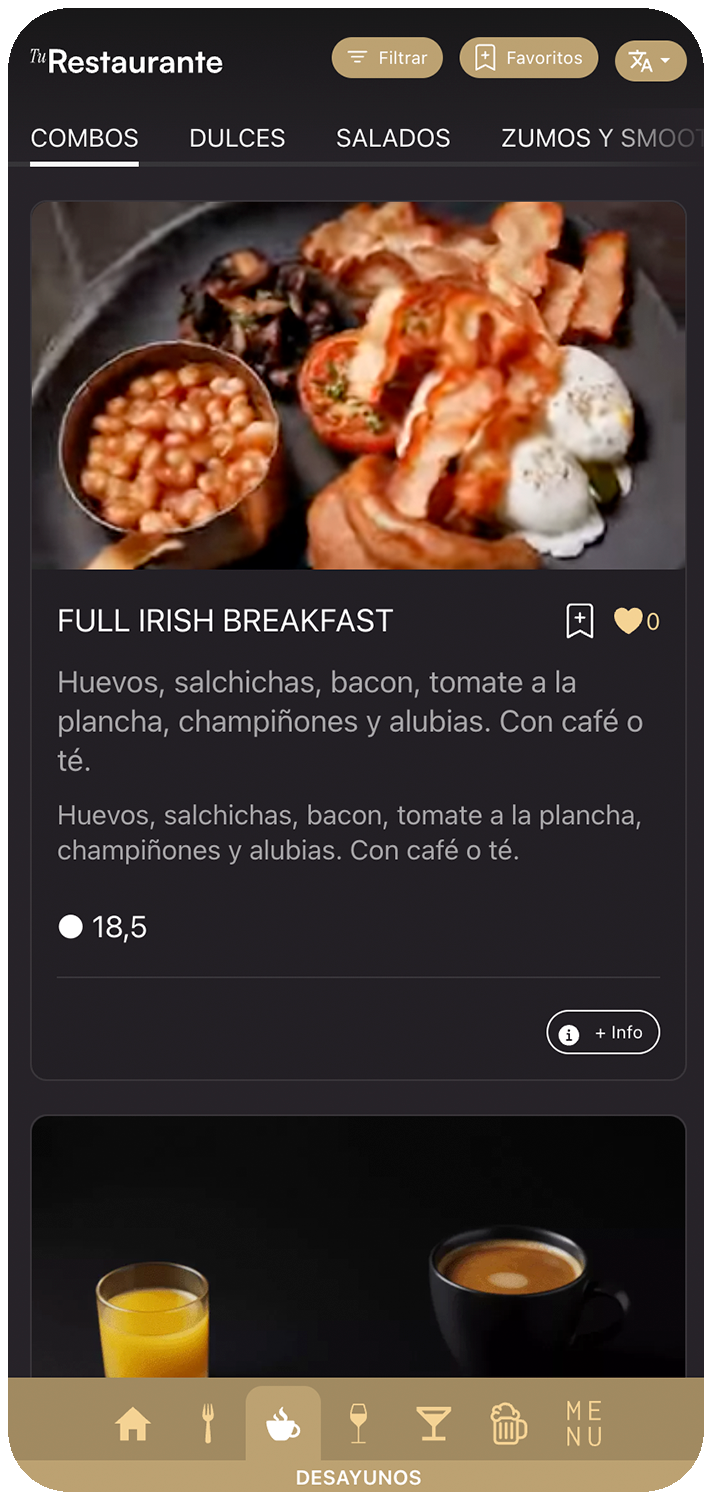Open the Full Irish Breakfast photo

click(358, 385)
